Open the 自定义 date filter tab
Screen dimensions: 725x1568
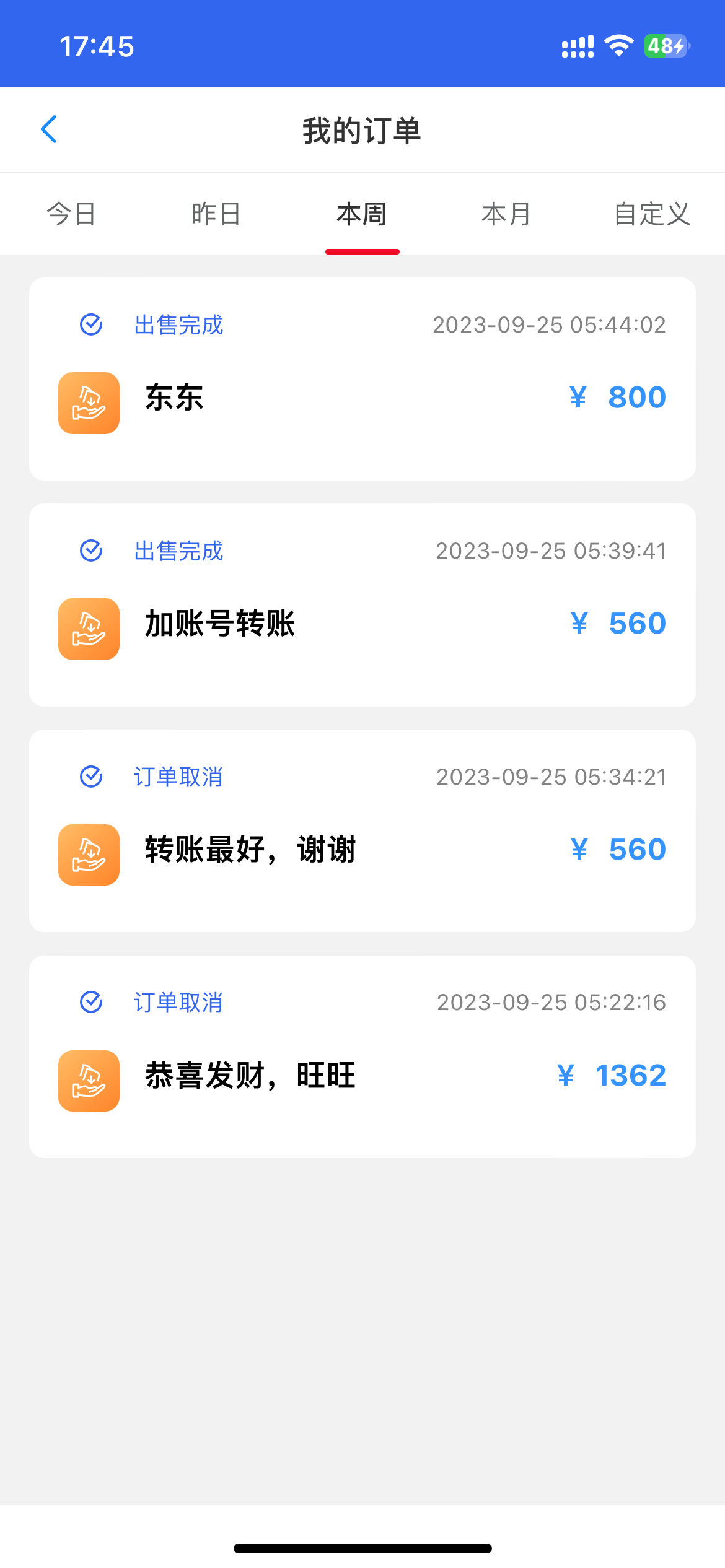pos(652,214)
